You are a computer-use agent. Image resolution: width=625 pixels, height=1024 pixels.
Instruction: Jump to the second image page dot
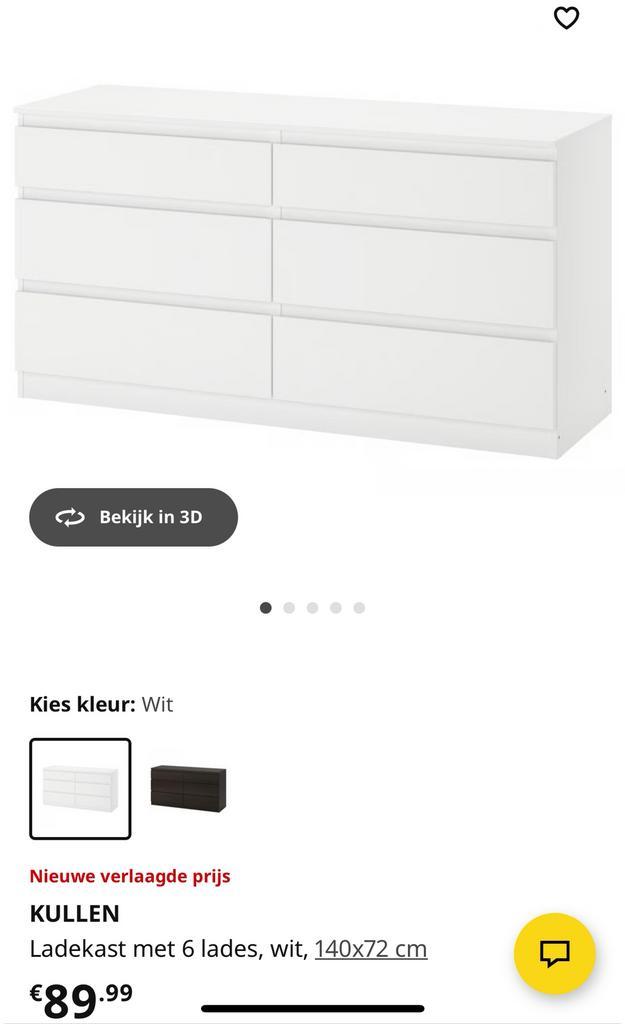click(289, 608)
